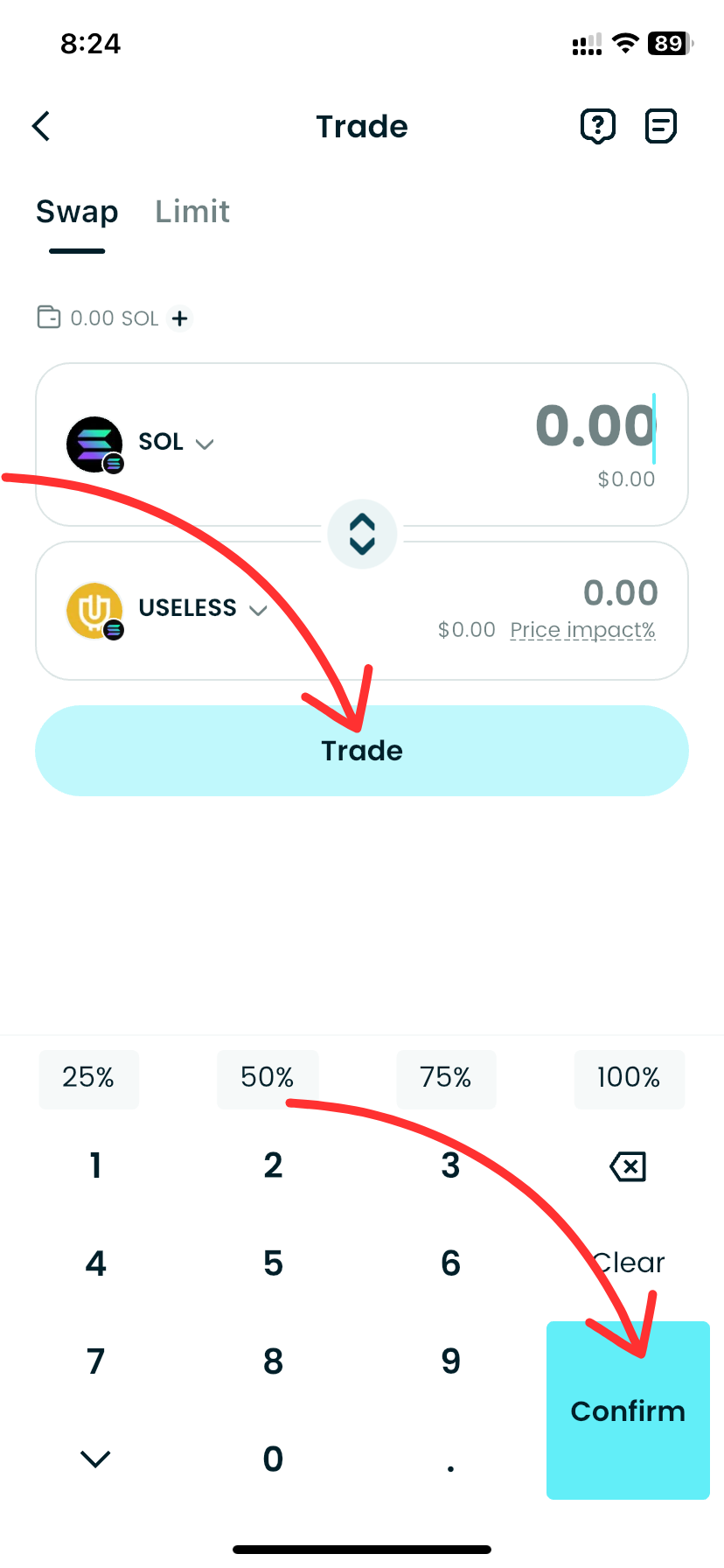Choose the 25% amount chip
Image resolution: width=724 pixels, height=1568 pixels.
click(88, 1078)
